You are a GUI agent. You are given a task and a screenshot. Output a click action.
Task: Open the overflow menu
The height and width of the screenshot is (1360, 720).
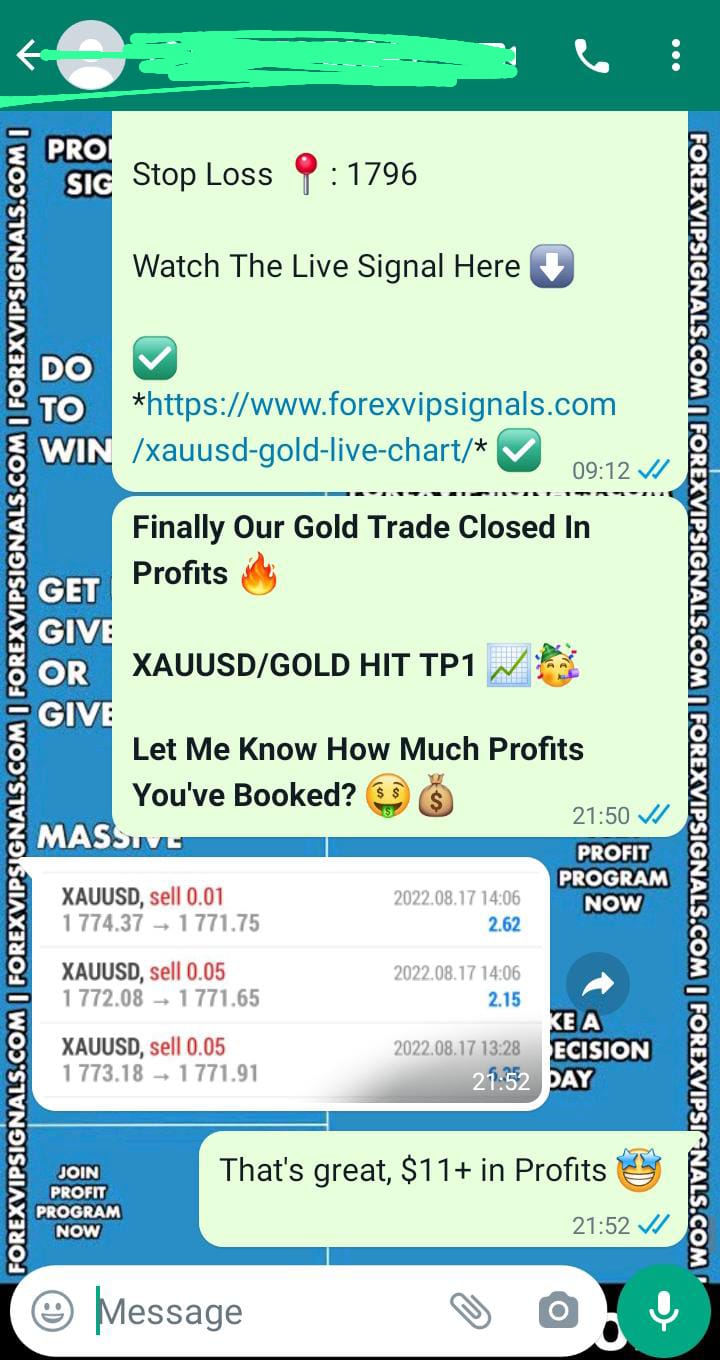[x=677, y=56]
